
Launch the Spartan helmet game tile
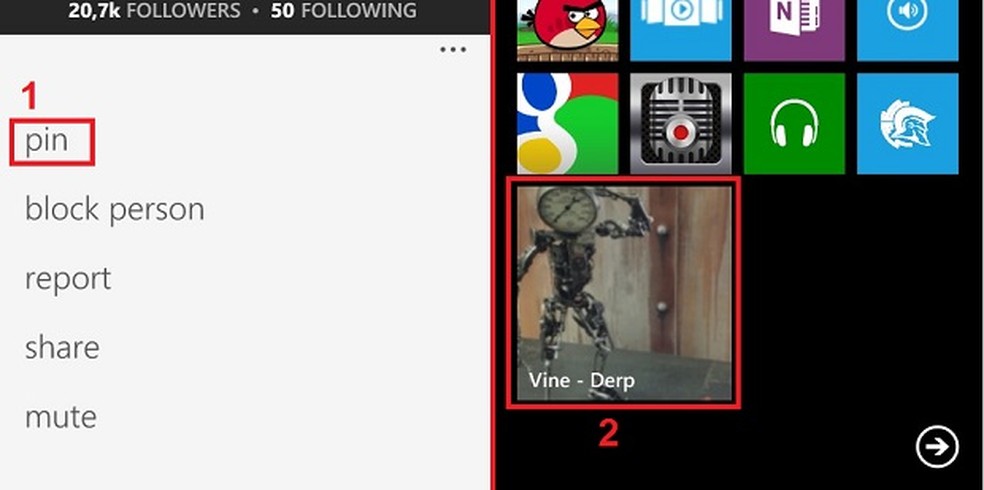click(907, 124)
